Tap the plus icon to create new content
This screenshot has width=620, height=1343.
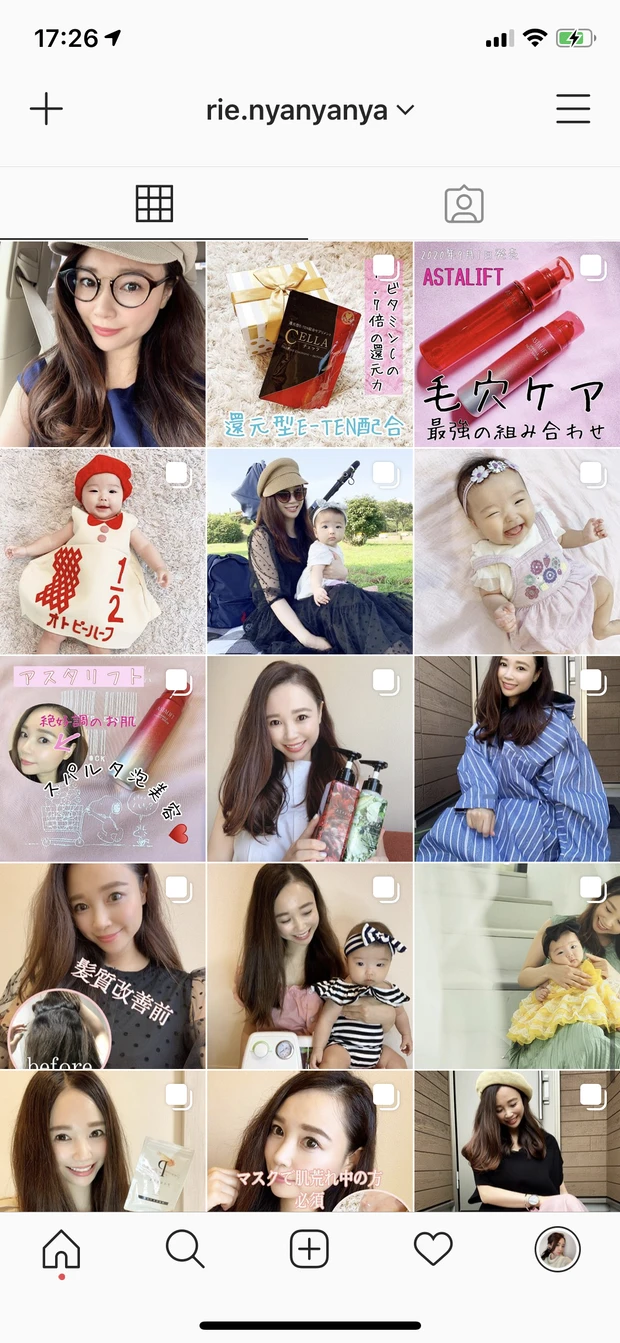pyautogui.click(x=46, y=109)
